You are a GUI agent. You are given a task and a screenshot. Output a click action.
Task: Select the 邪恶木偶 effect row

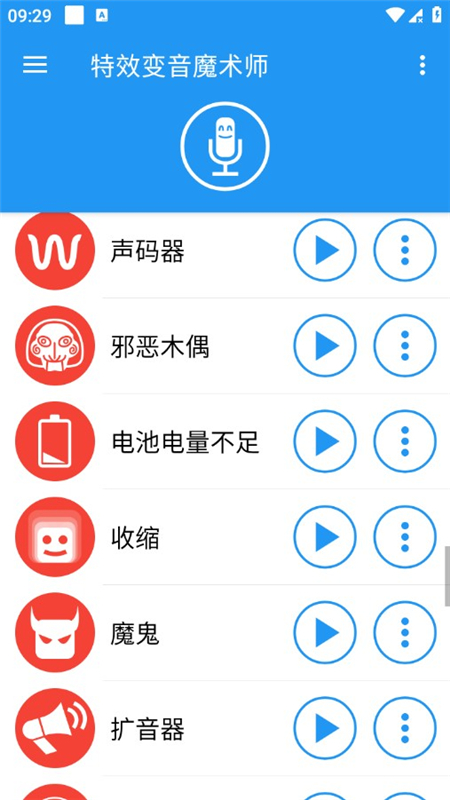click(225, 346)
